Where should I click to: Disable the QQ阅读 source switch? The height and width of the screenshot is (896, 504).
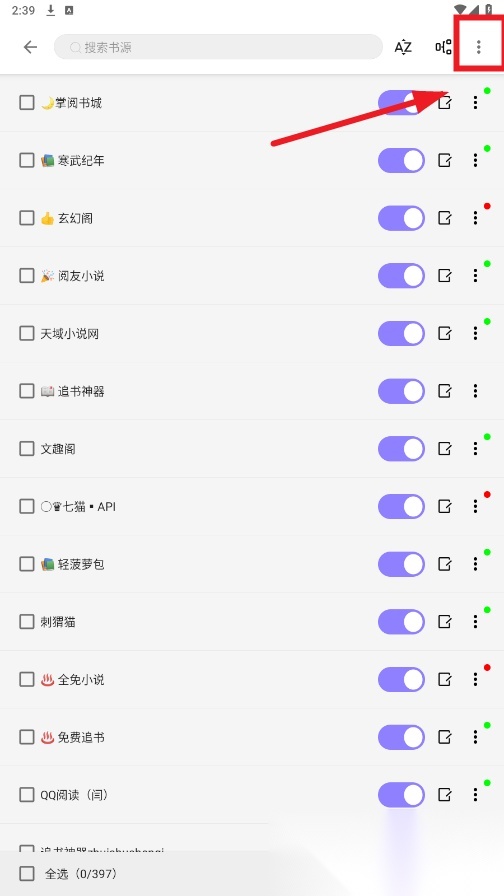(x=401, y=795)
